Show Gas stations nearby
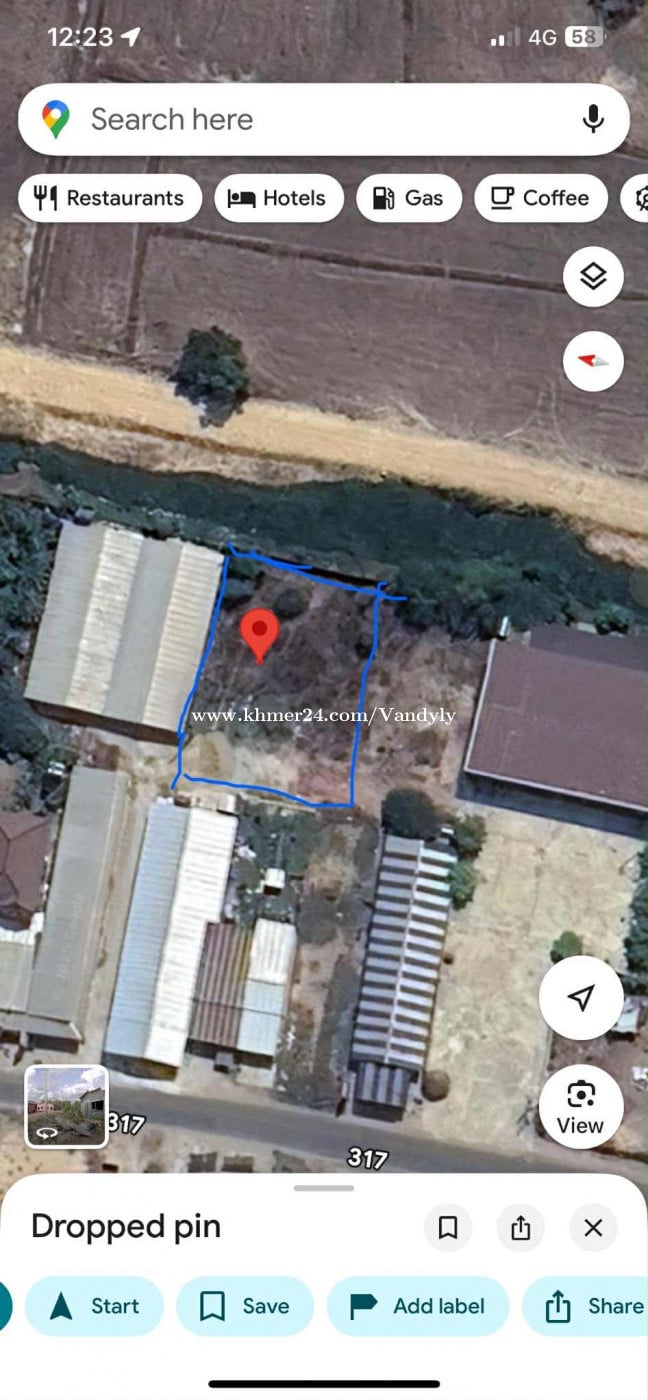Image resolution: width=648 pixels, height=1400 pixels. tap(408, 198)
